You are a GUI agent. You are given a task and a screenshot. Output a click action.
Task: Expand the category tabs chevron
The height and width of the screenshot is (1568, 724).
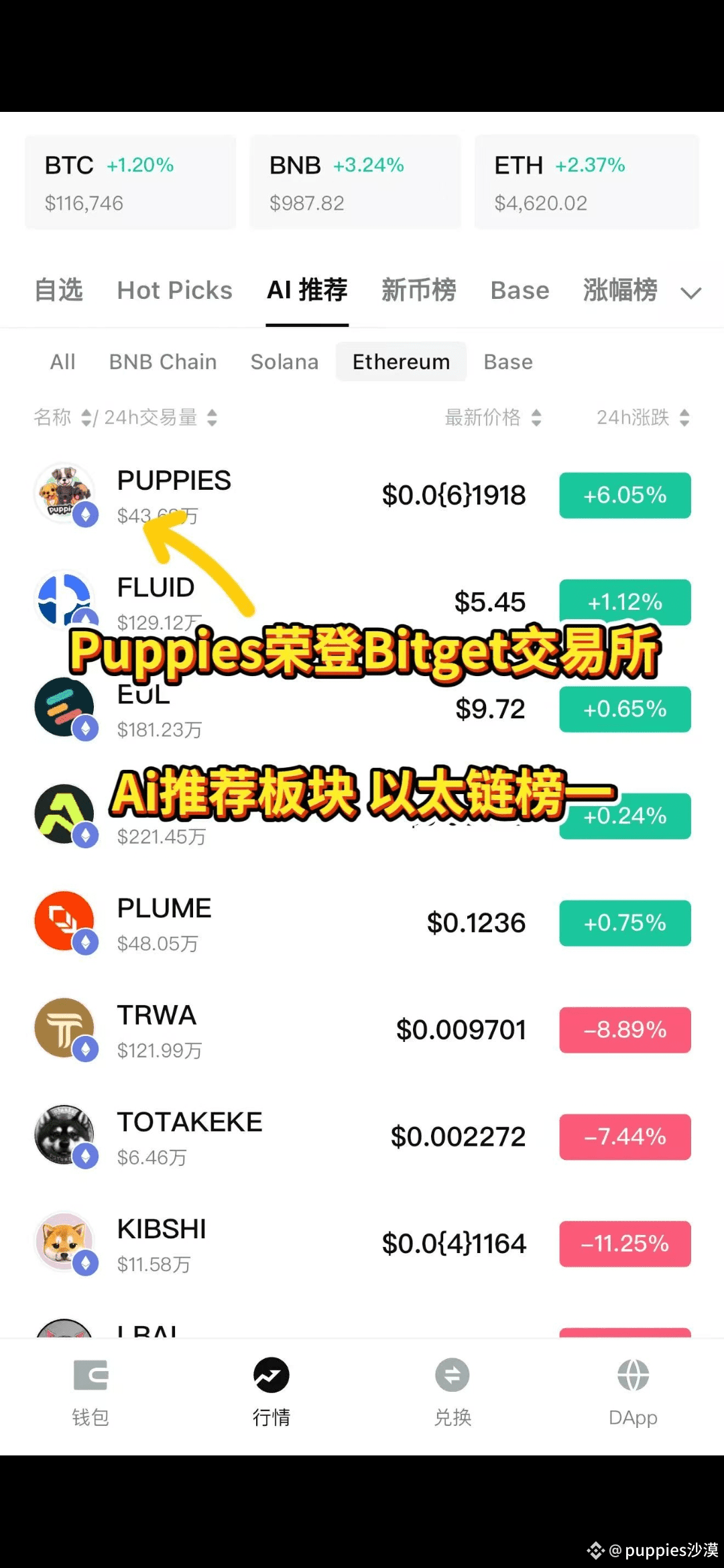(691, 293)
